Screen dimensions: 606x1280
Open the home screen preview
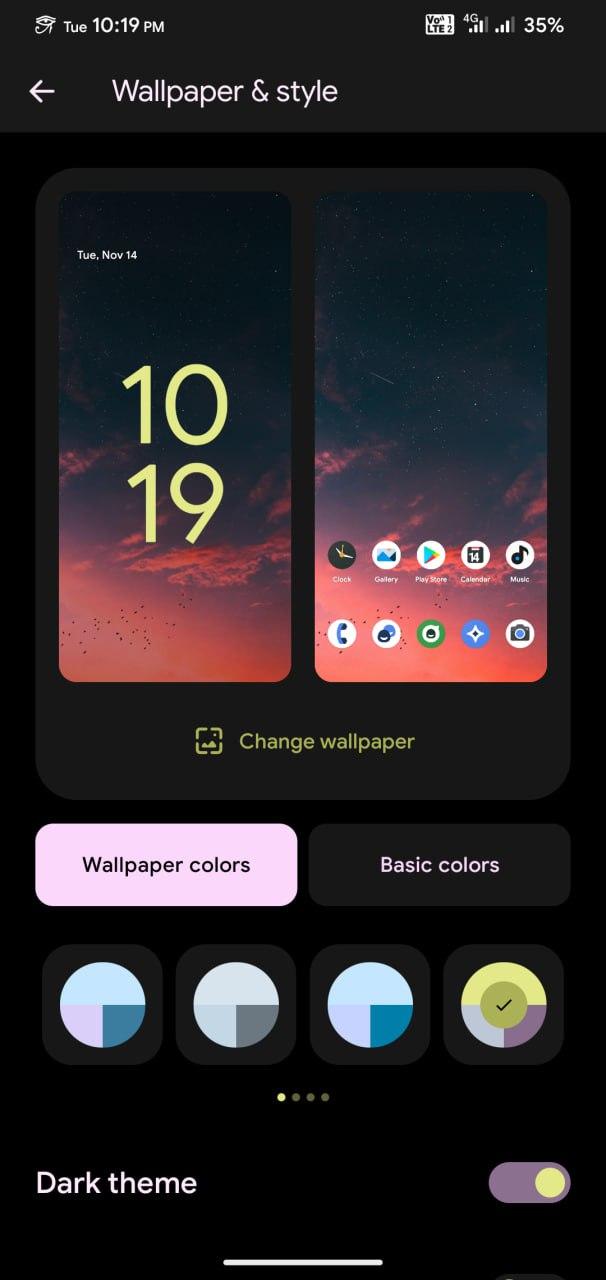(x=431, y=437)
